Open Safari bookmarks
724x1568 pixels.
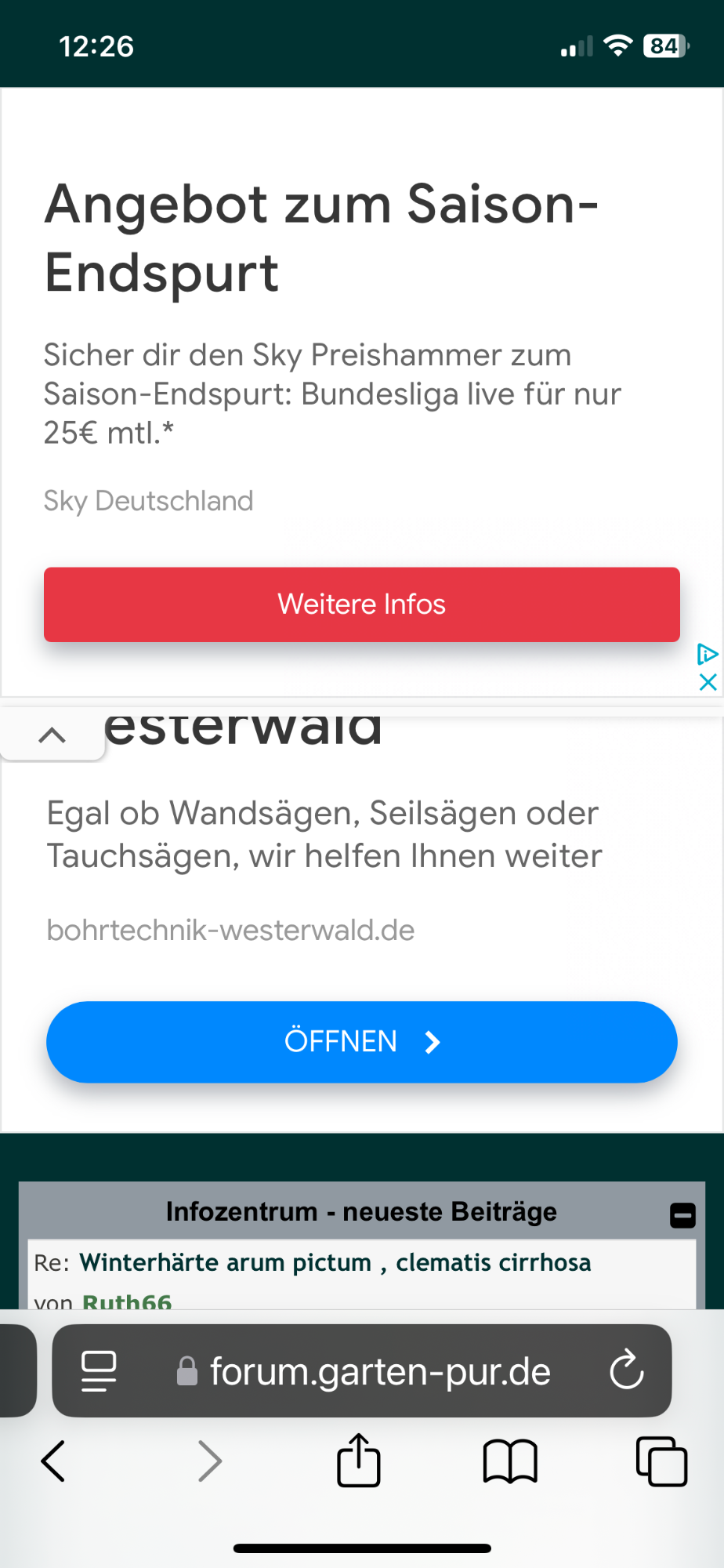(x=510, y=1461)
